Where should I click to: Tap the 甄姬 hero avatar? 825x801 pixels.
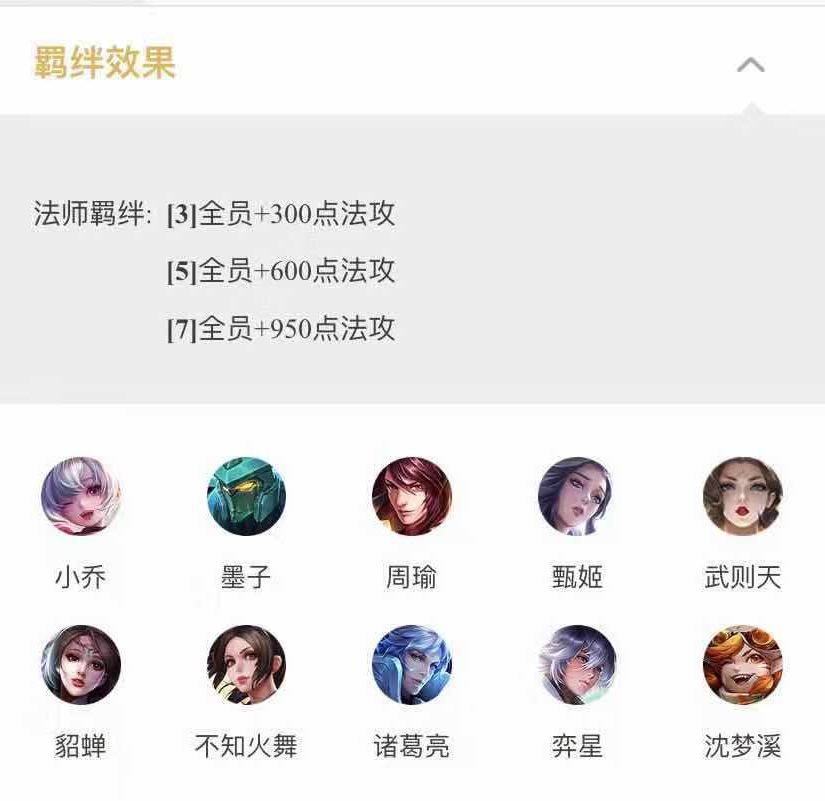[577, 497]
